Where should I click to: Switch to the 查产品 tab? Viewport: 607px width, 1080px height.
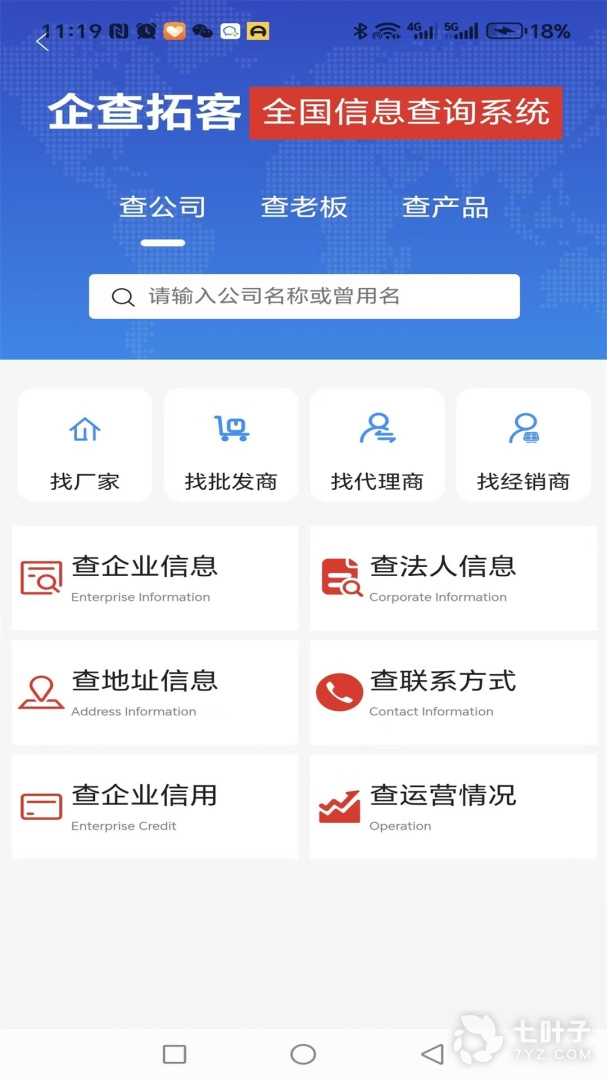pos(445,207)
